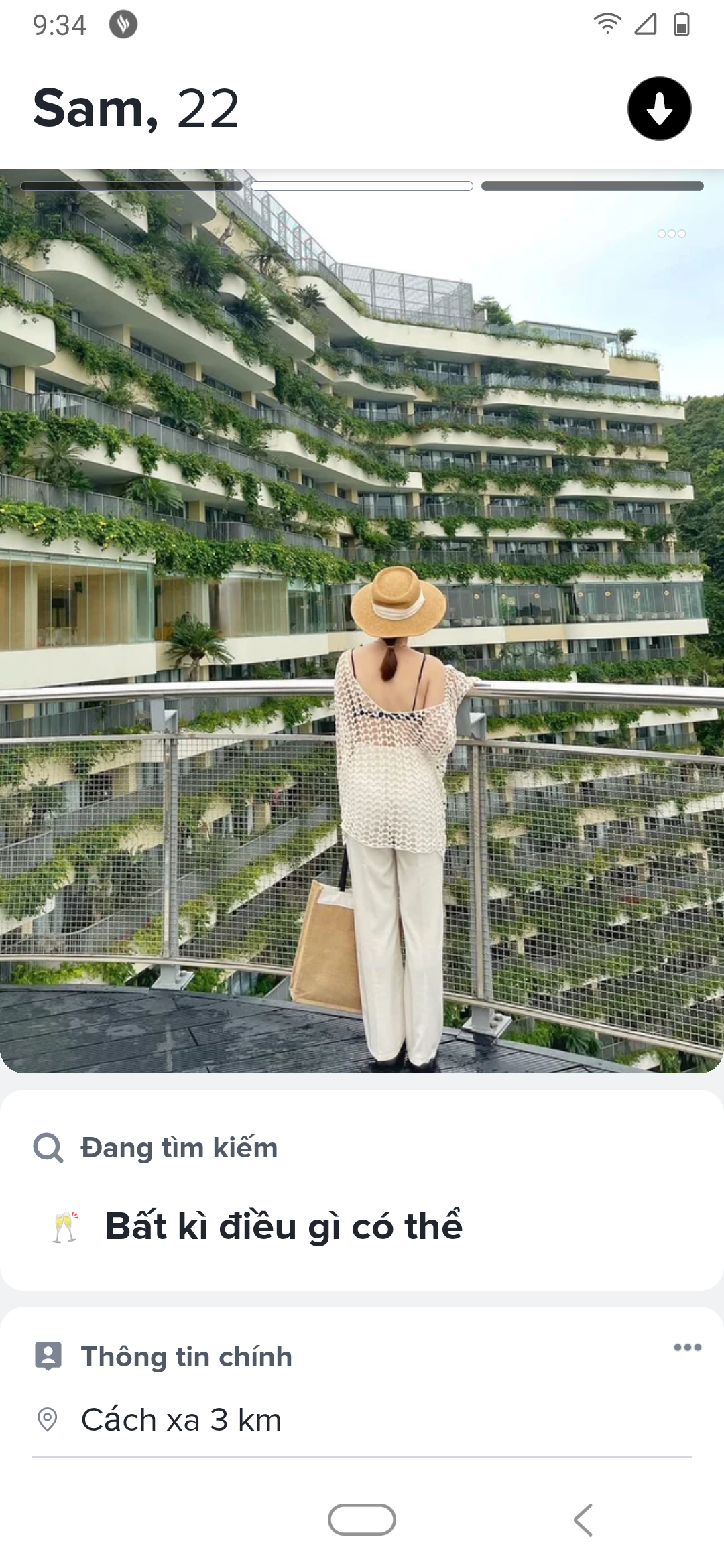724x1568 pixels.
Task: Go back using the system back button
Action: [x=583, y=1520]
